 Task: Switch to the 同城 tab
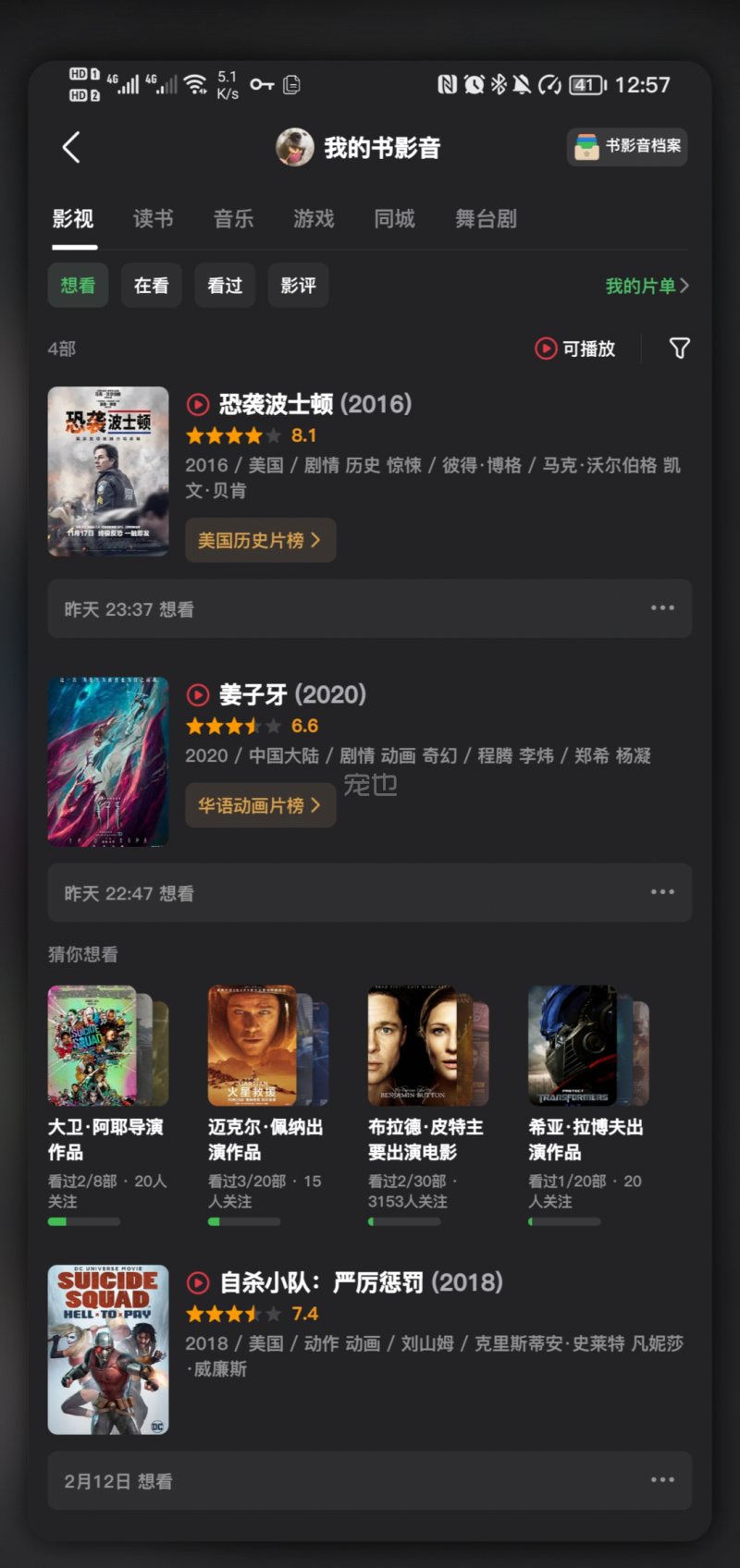click(x=394, y=219)
